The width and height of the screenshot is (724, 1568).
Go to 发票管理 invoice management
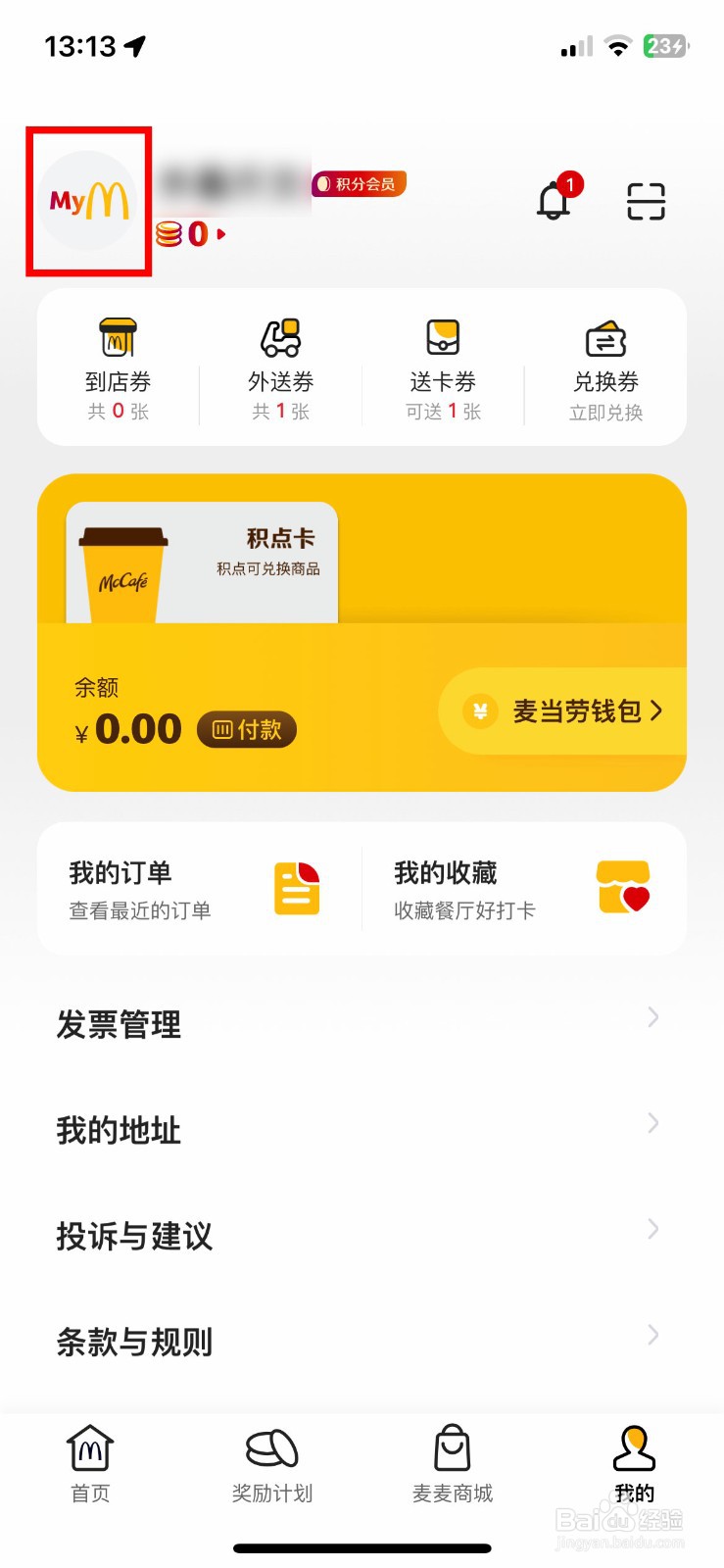click(361, 1024)
